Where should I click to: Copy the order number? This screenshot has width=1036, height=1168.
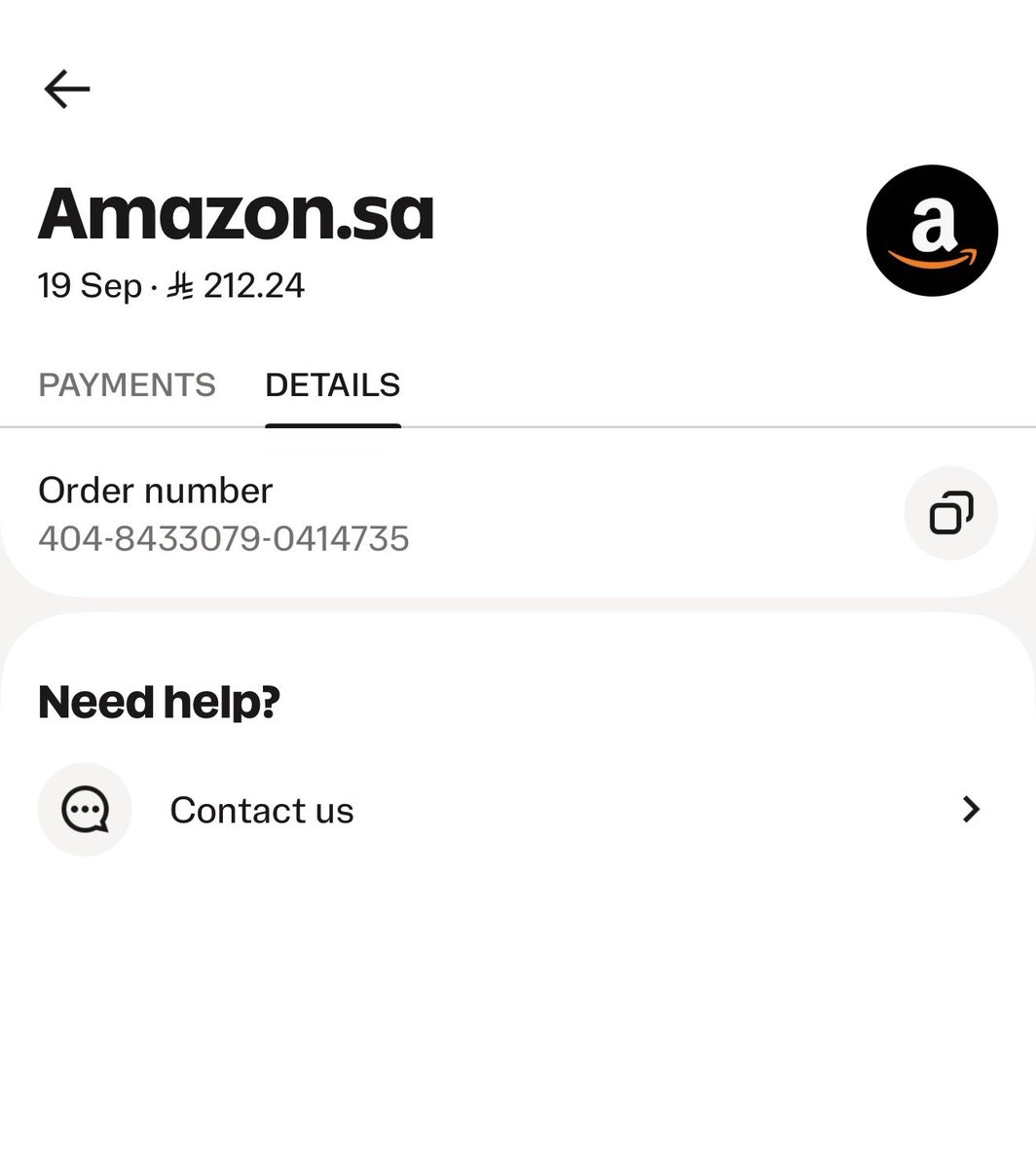pyautogui.click(x=951, y=514)
